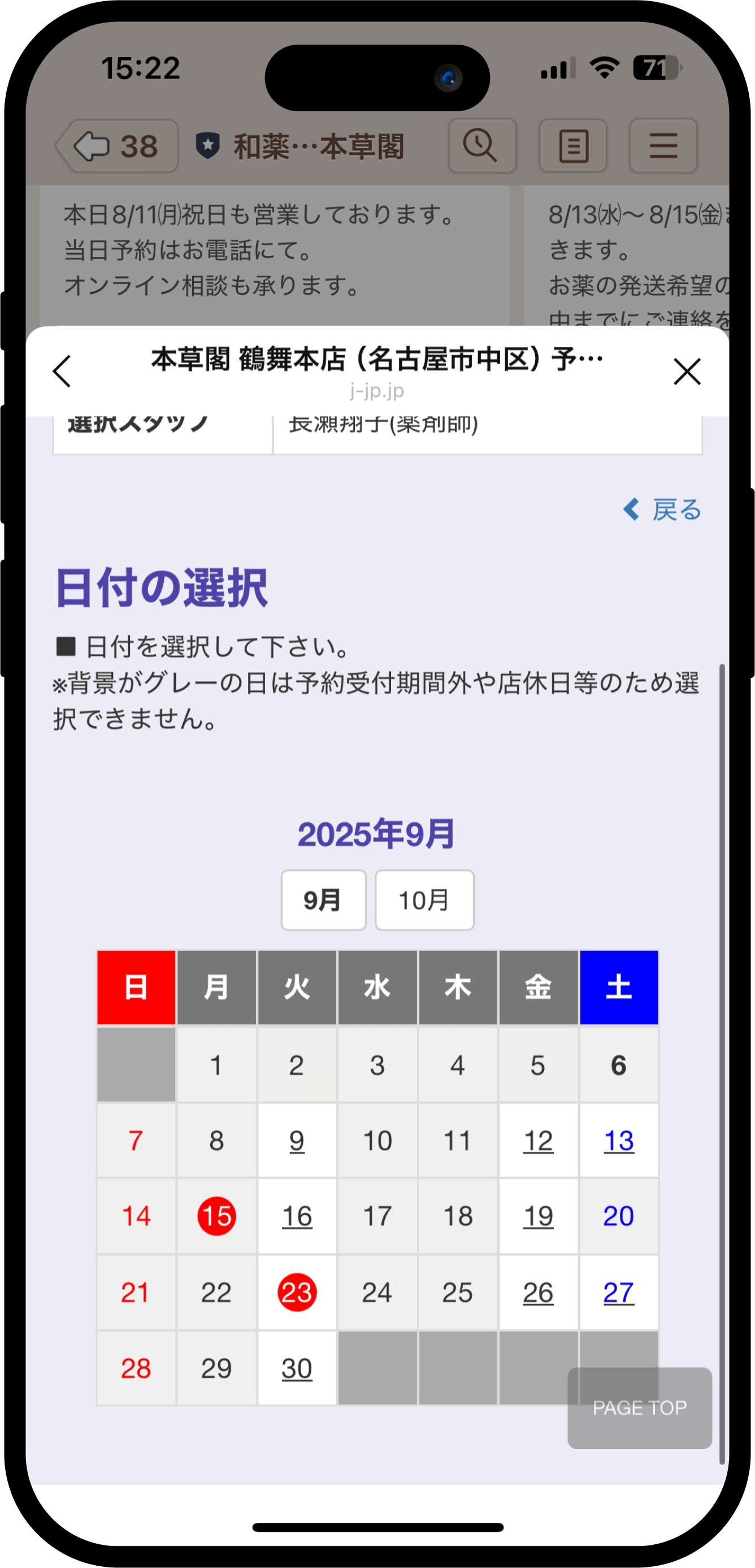
Task: Select Saturday the 13th
Action: pyautogui.click(x=619, y=1140)
